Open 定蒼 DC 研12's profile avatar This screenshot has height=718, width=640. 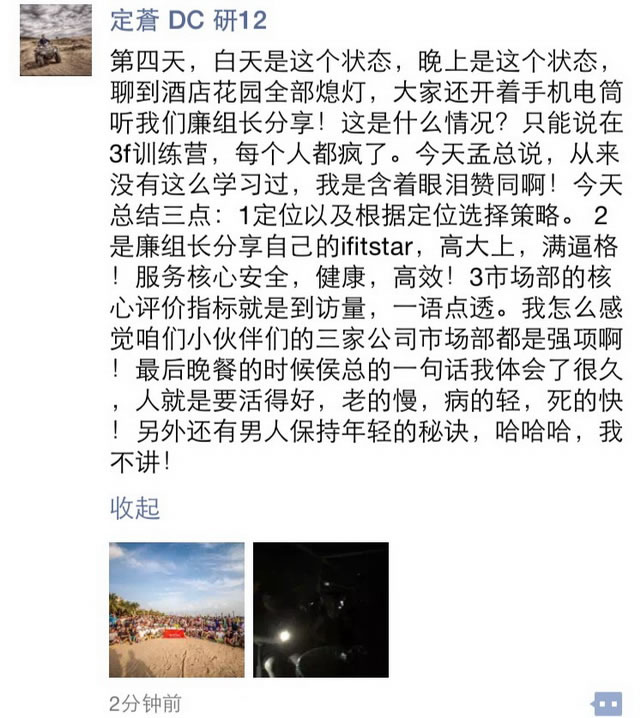[x=56, y=40]
